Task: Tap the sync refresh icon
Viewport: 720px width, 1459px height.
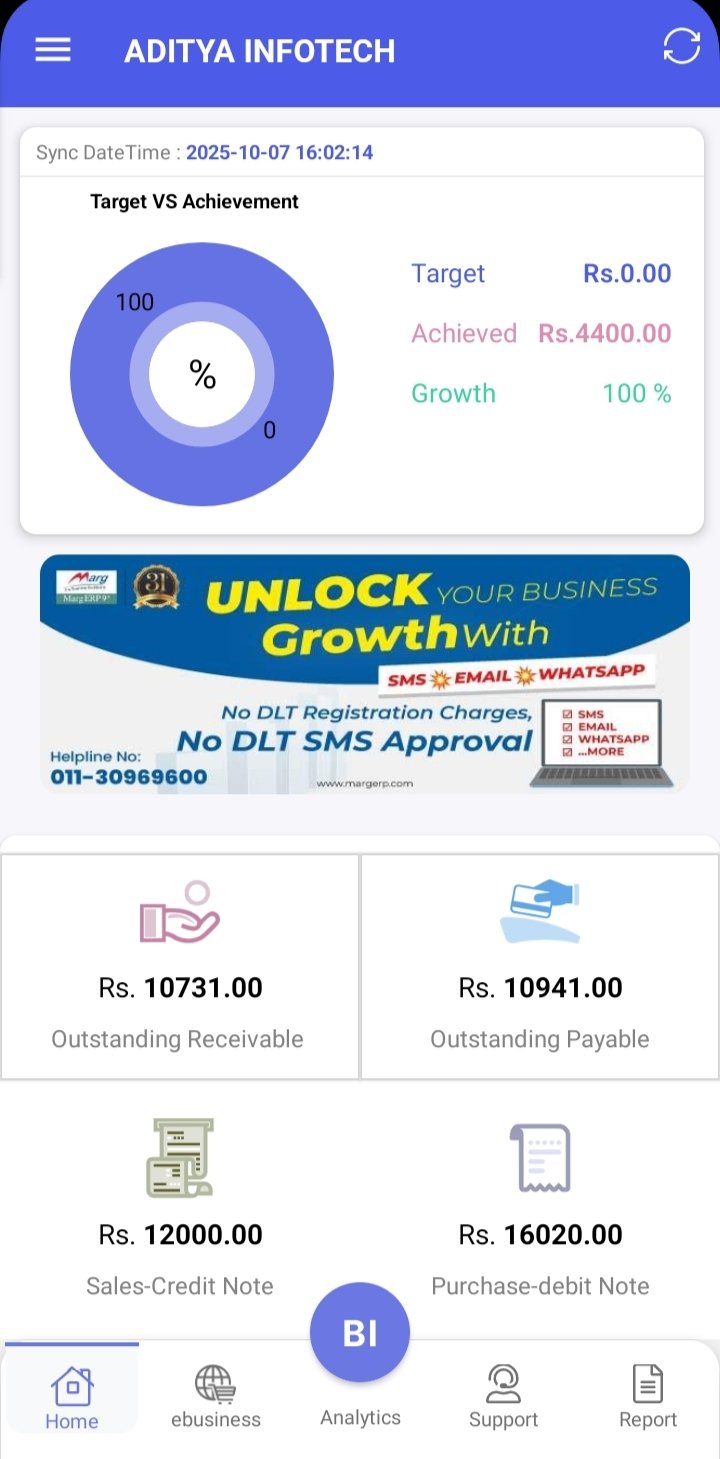Action: click(x=681, y=47)
